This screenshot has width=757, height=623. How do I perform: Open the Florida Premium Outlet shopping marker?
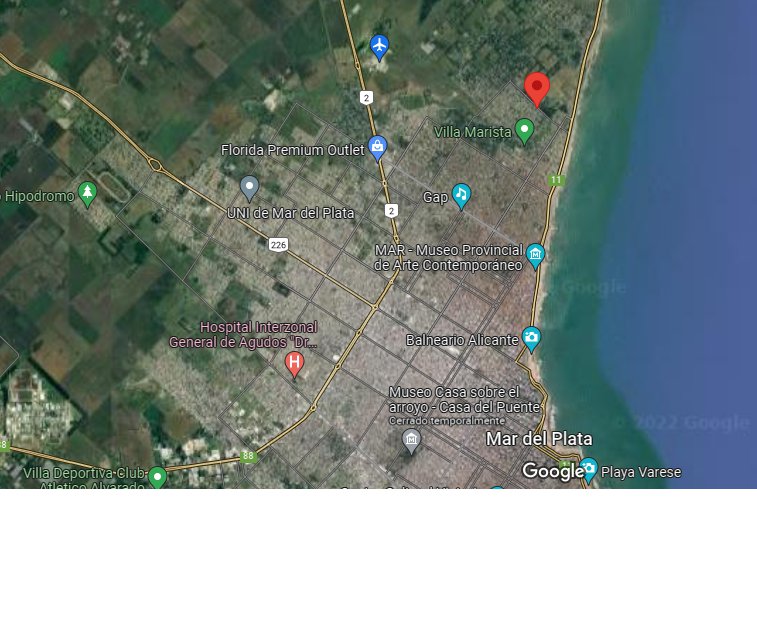377,148
